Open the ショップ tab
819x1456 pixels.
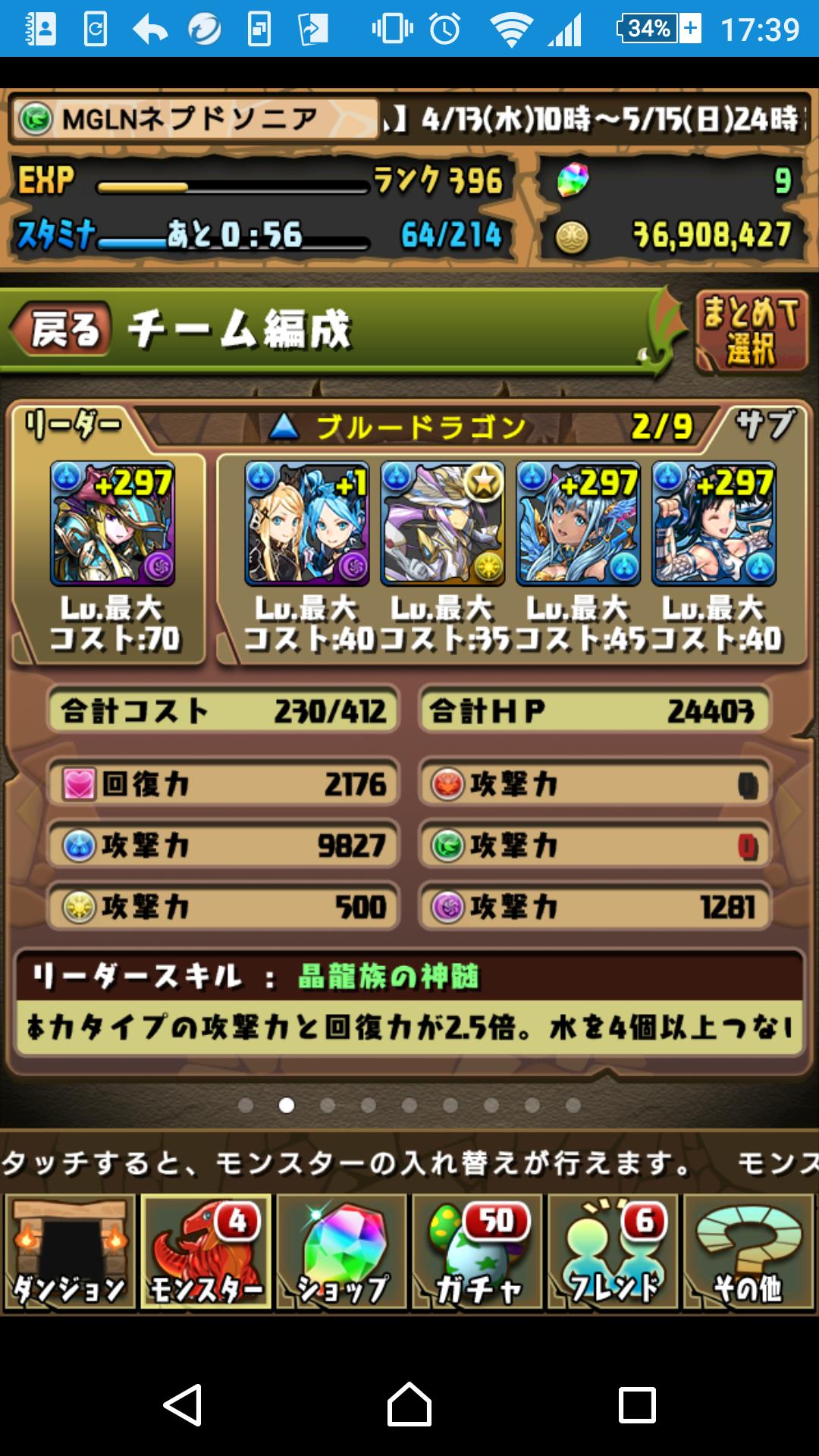tap(341, 1252)
